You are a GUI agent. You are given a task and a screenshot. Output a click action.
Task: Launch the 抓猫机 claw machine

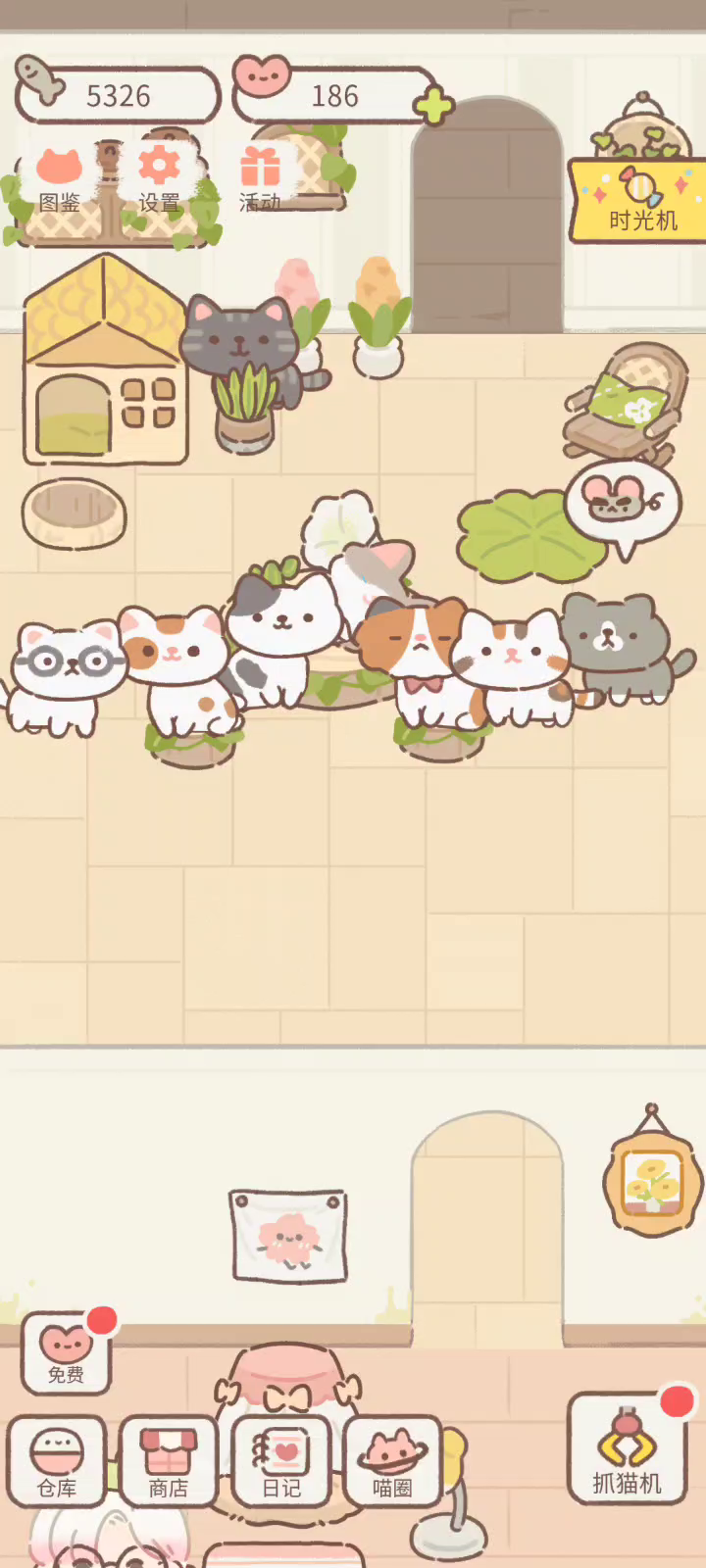628,1448
